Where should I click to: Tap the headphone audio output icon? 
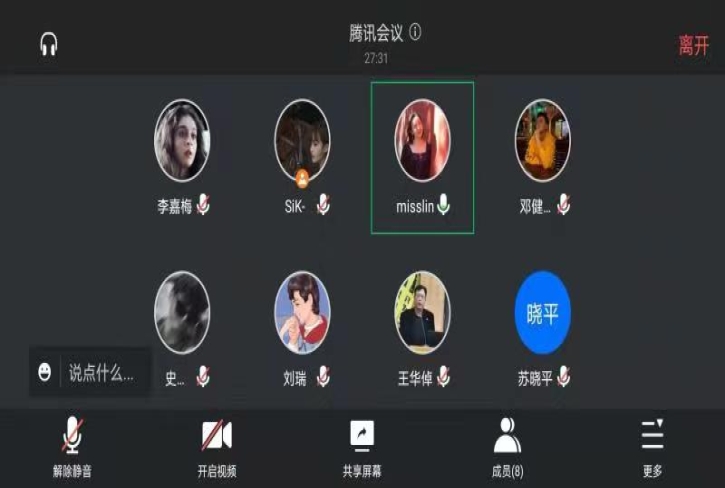48,45
